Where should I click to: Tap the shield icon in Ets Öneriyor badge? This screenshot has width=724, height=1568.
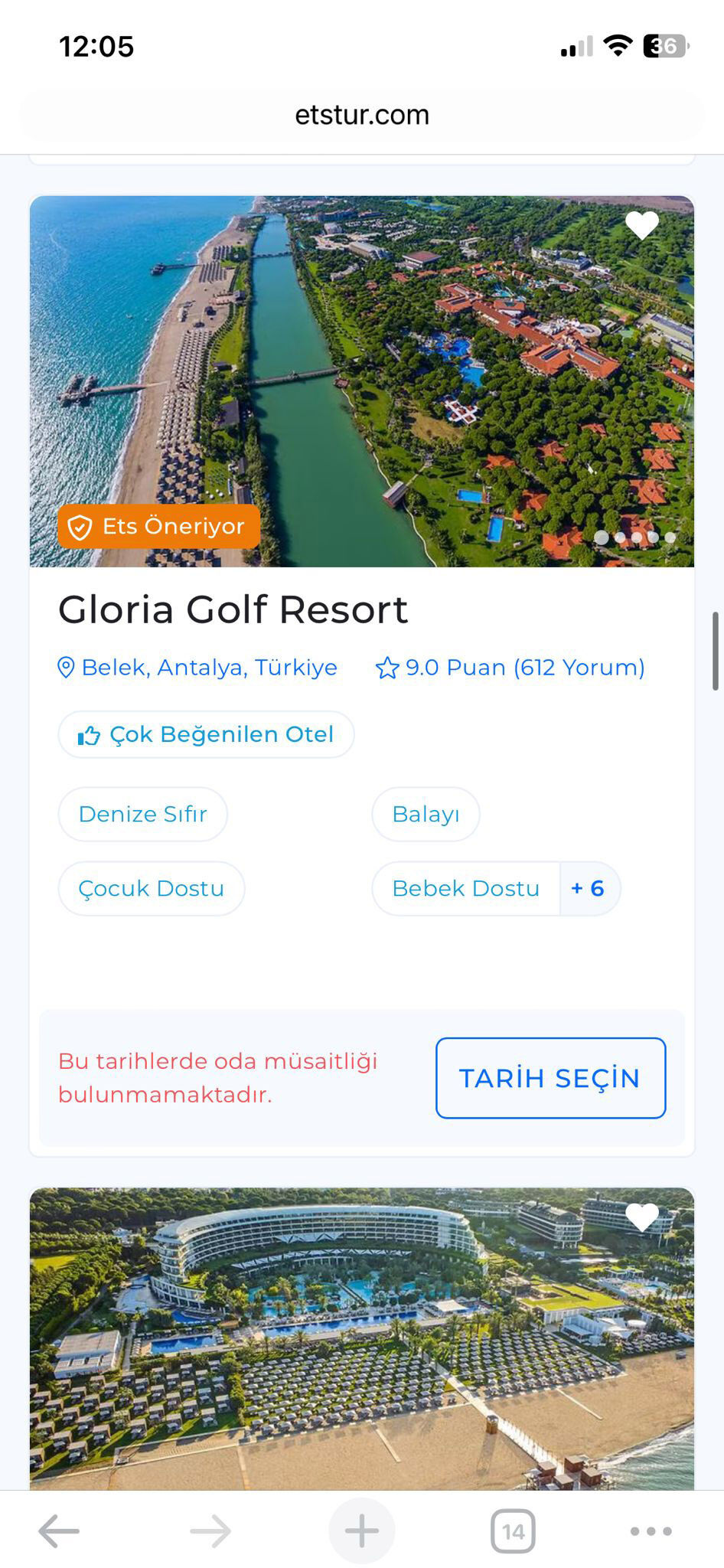click(79, 526)
